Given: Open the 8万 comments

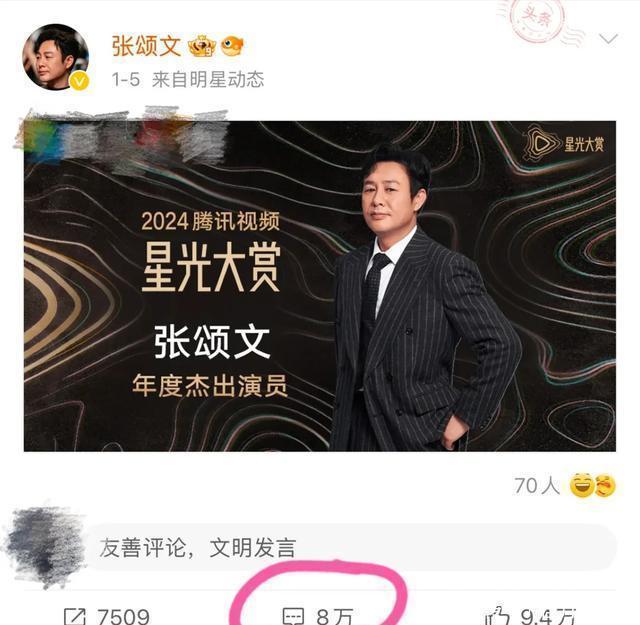Looking at the screenshot, I should tap(320, 614).
